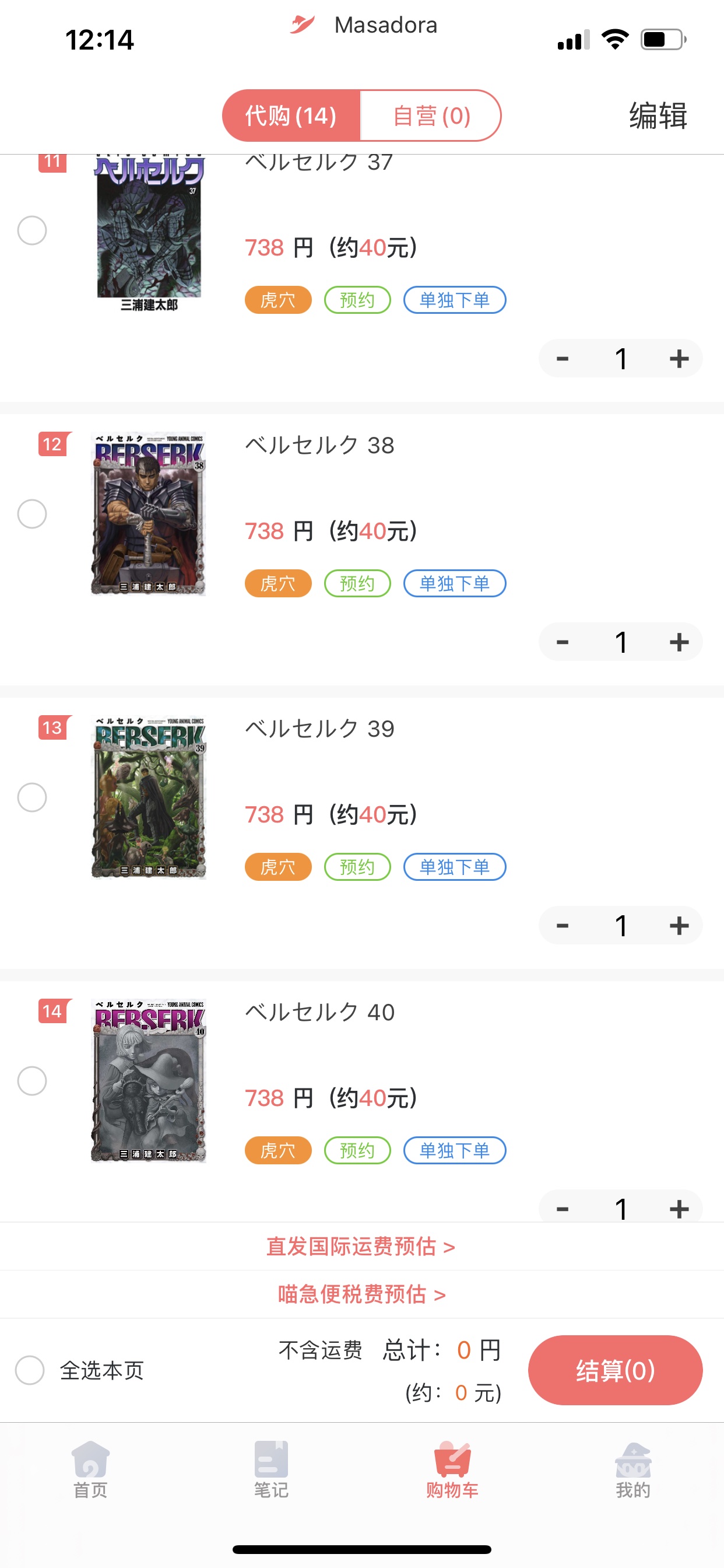Switch to the 自营 (0) tab
Image resolution: width=724 pixels, height=1568 pixels.
point(431,116)
